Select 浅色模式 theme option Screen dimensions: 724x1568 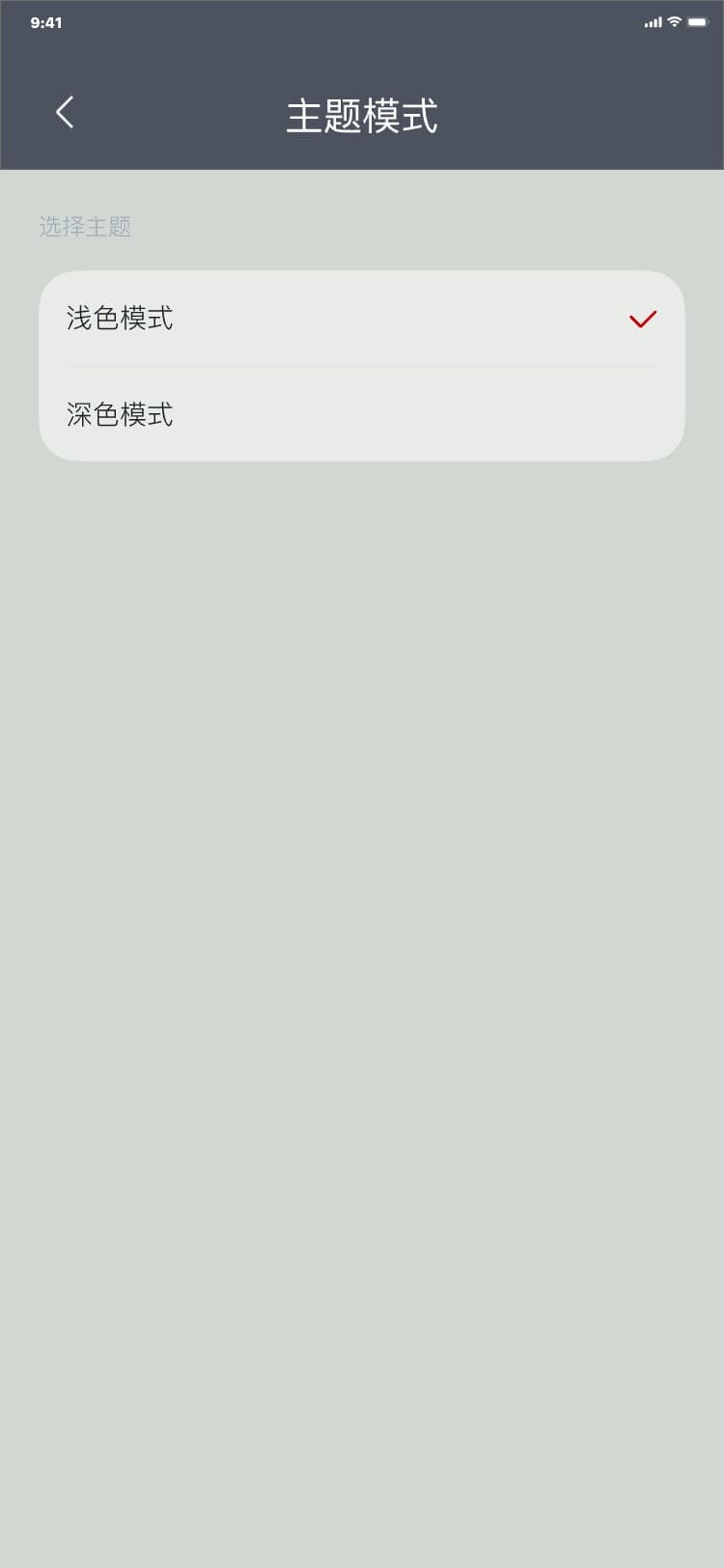[361, 319]
